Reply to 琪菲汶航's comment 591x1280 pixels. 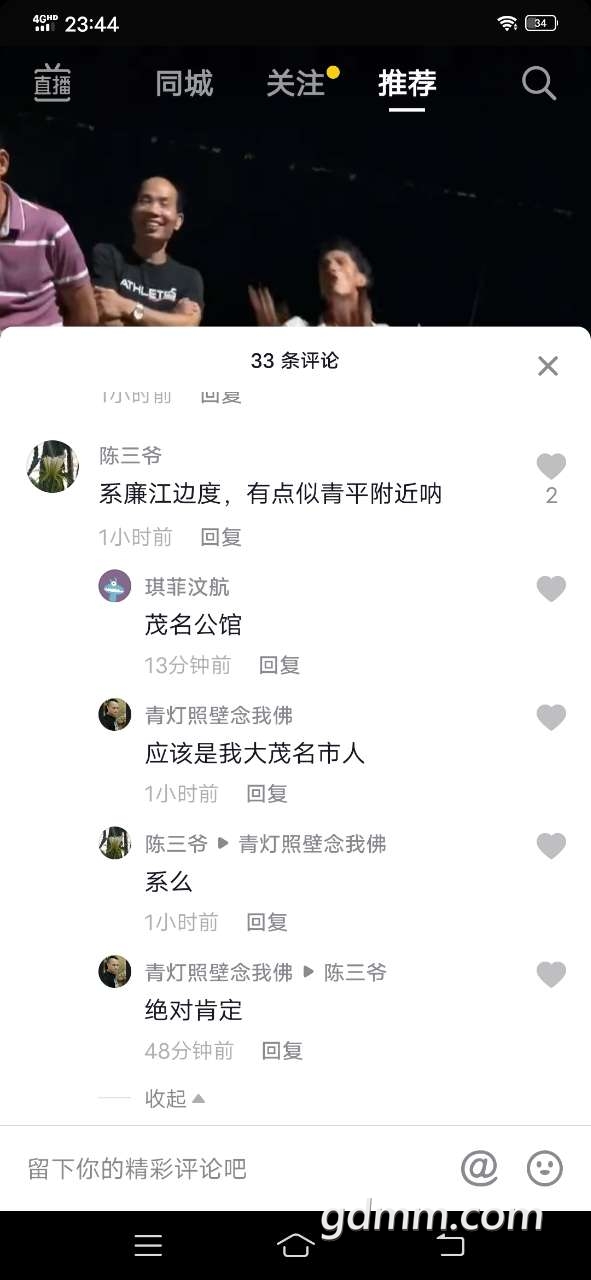coord(279,665)
